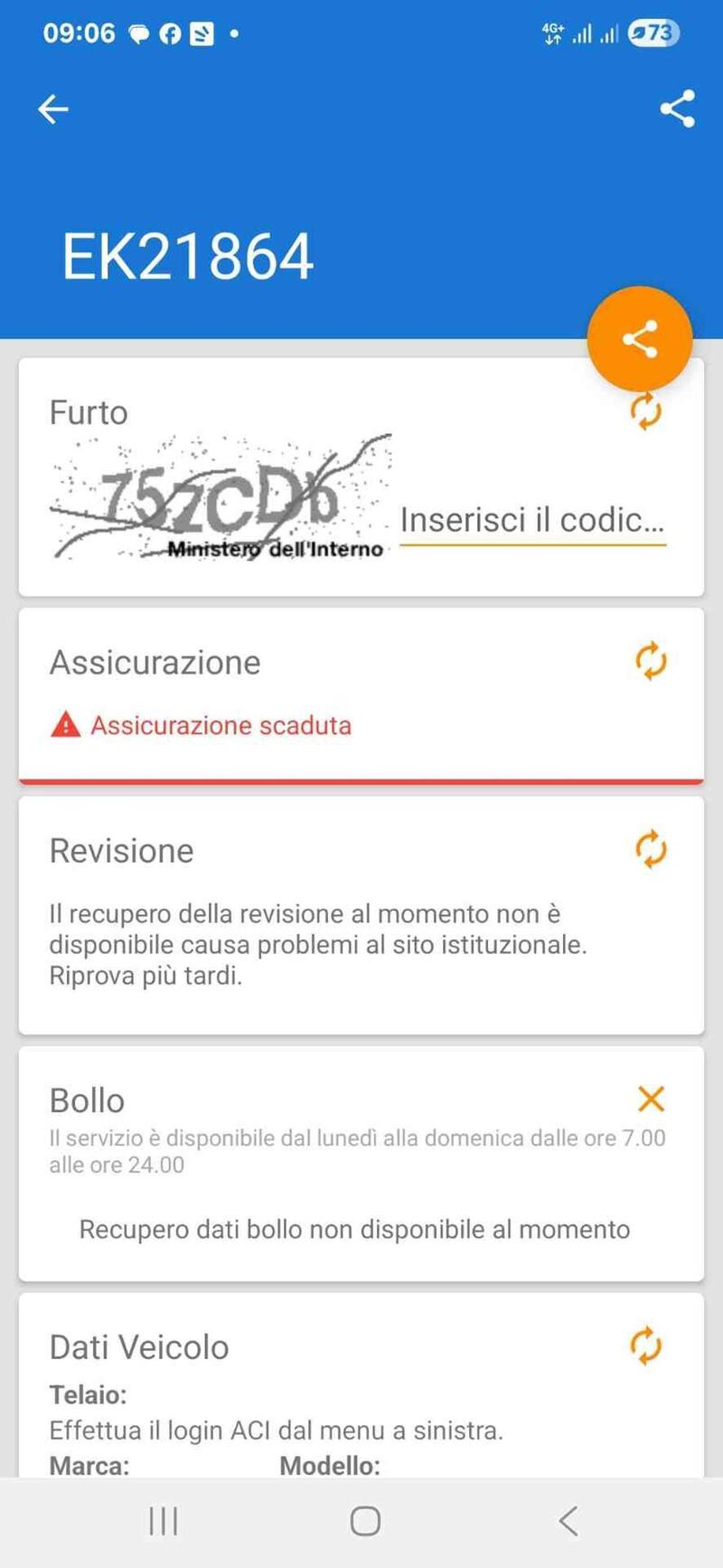Go back using the top-left arrow

tap(52, 109)
